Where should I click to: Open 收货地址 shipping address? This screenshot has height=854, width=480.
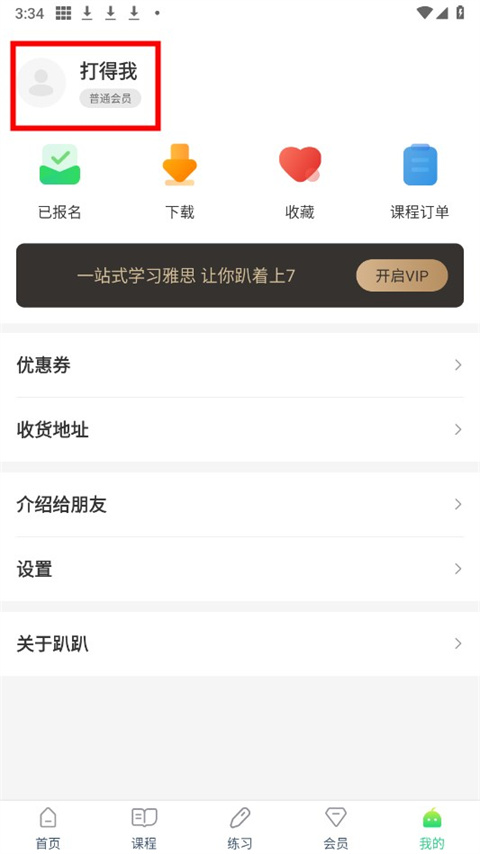pos(240,430)
